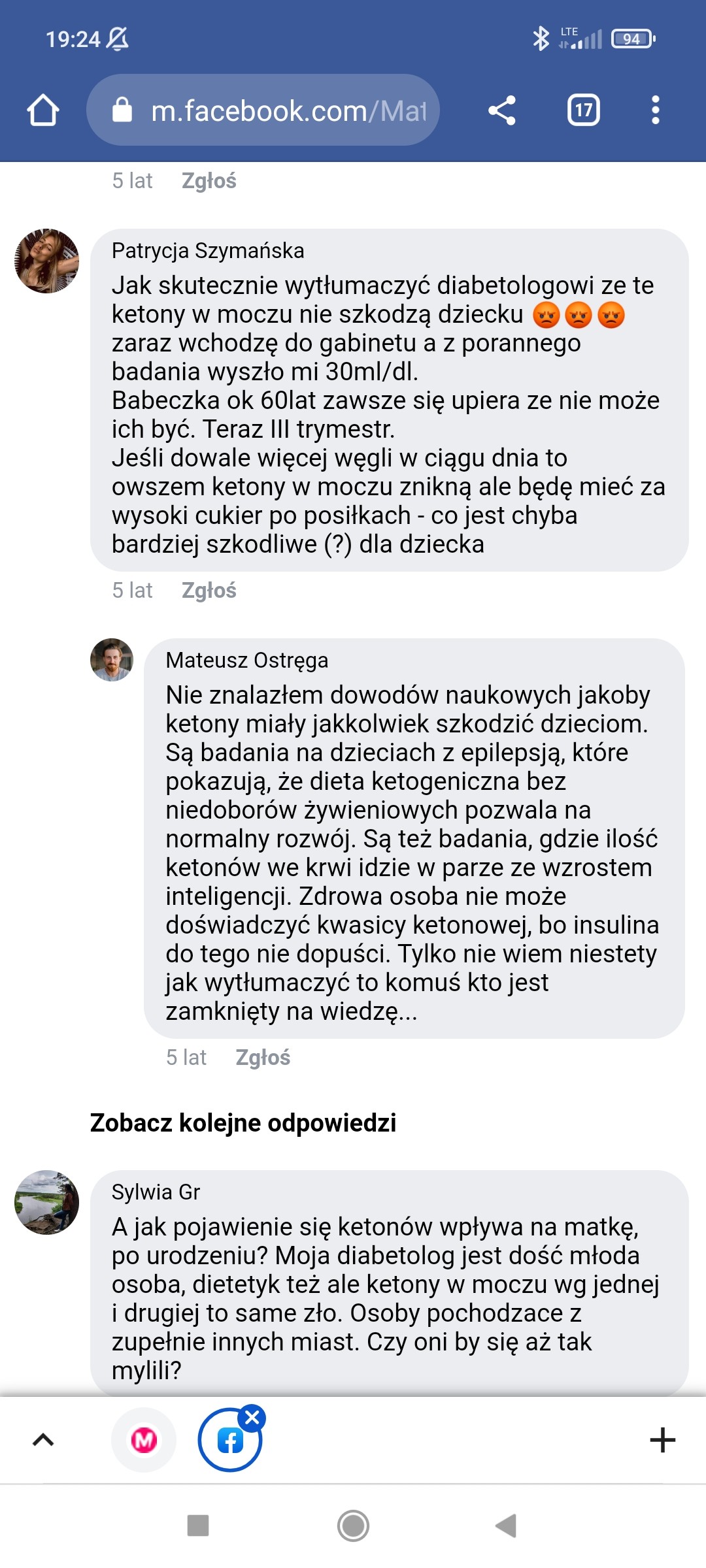706x1568 pixels.
Task: View Sylwia Gr's profile picture
Action: [46, 1202]
